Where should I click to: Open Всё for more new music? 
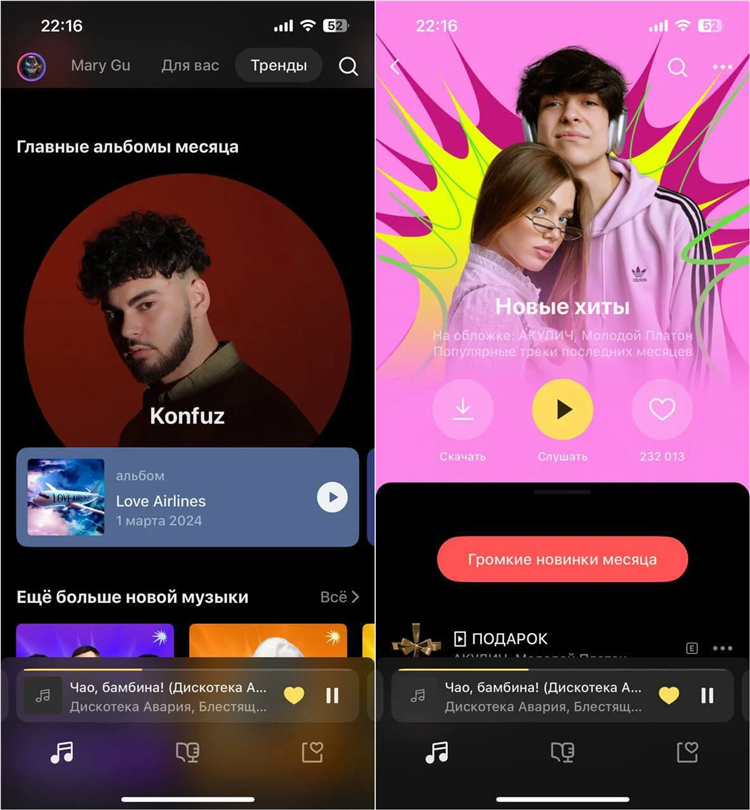click(x=339, y=597)
